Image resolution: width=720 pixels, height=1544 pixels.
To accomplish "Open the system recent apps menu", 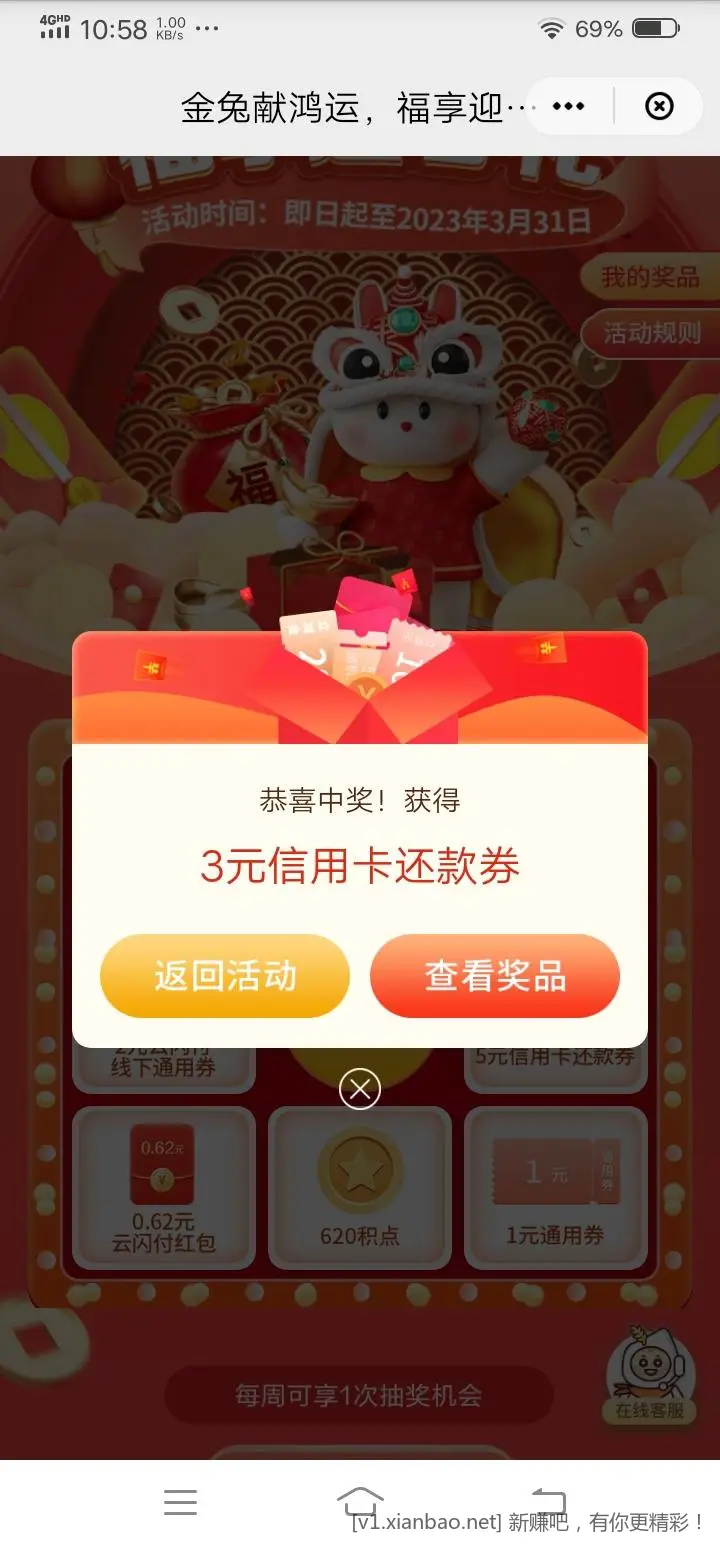I will (x=180, y=1502).
